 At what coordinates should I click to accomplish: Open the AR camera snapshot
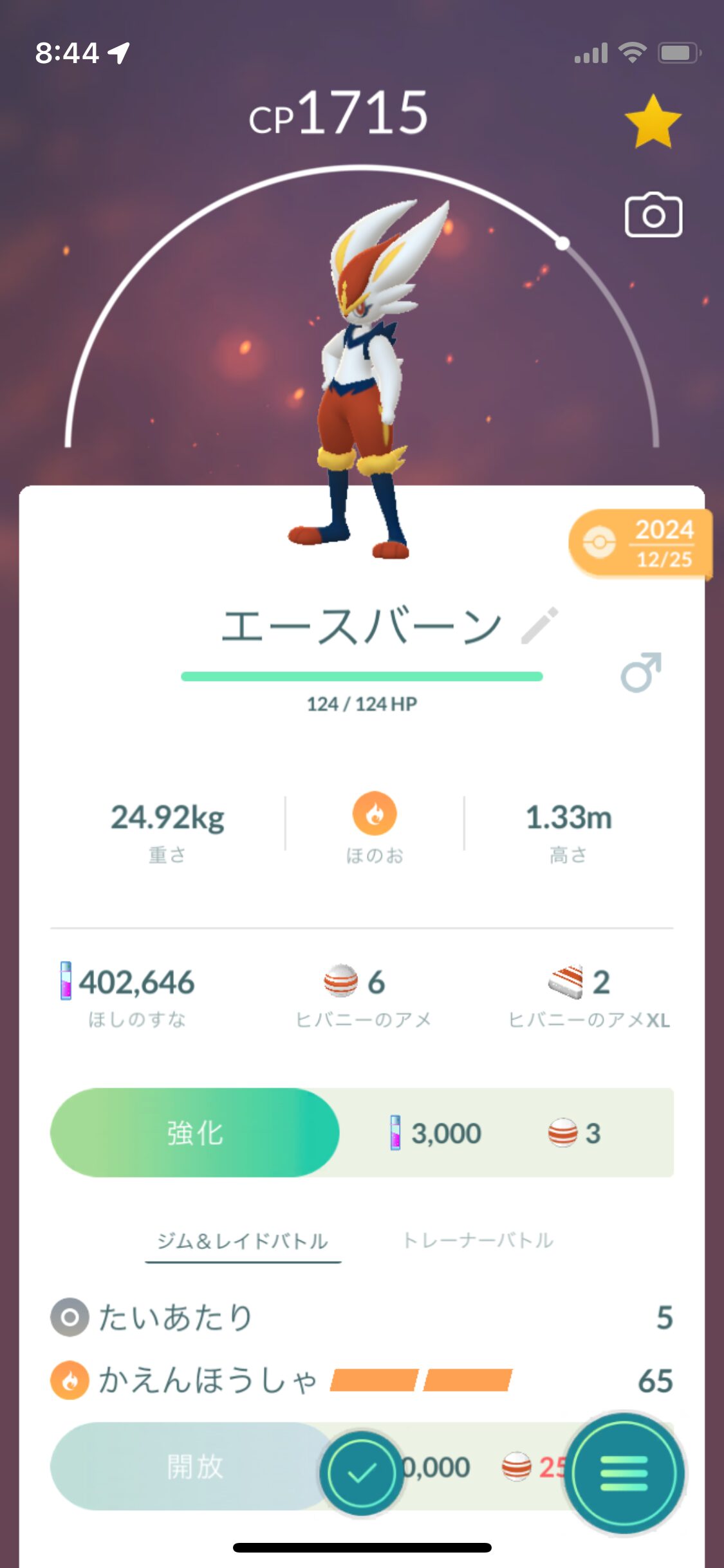tap(653, 216)
